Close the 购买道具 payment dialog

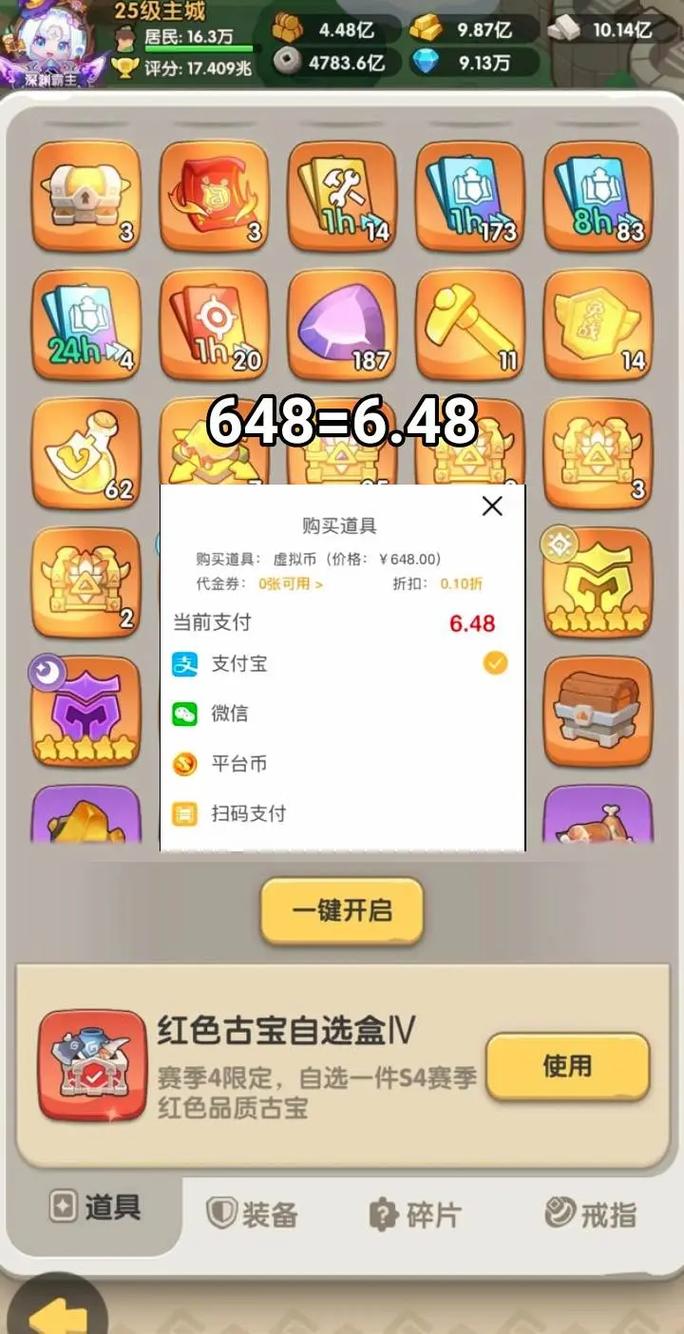(x=492, y=506)
